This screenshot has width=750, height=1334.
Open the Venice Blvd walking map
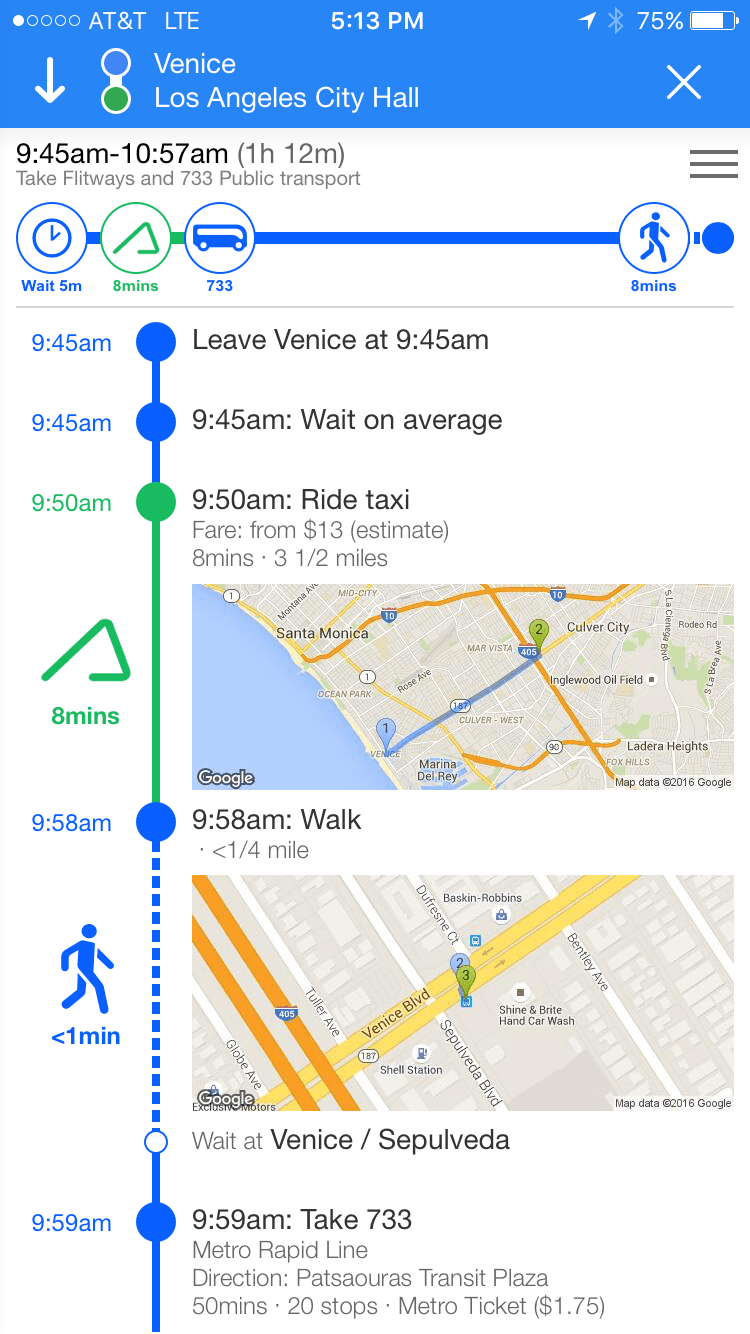[461, 992]
